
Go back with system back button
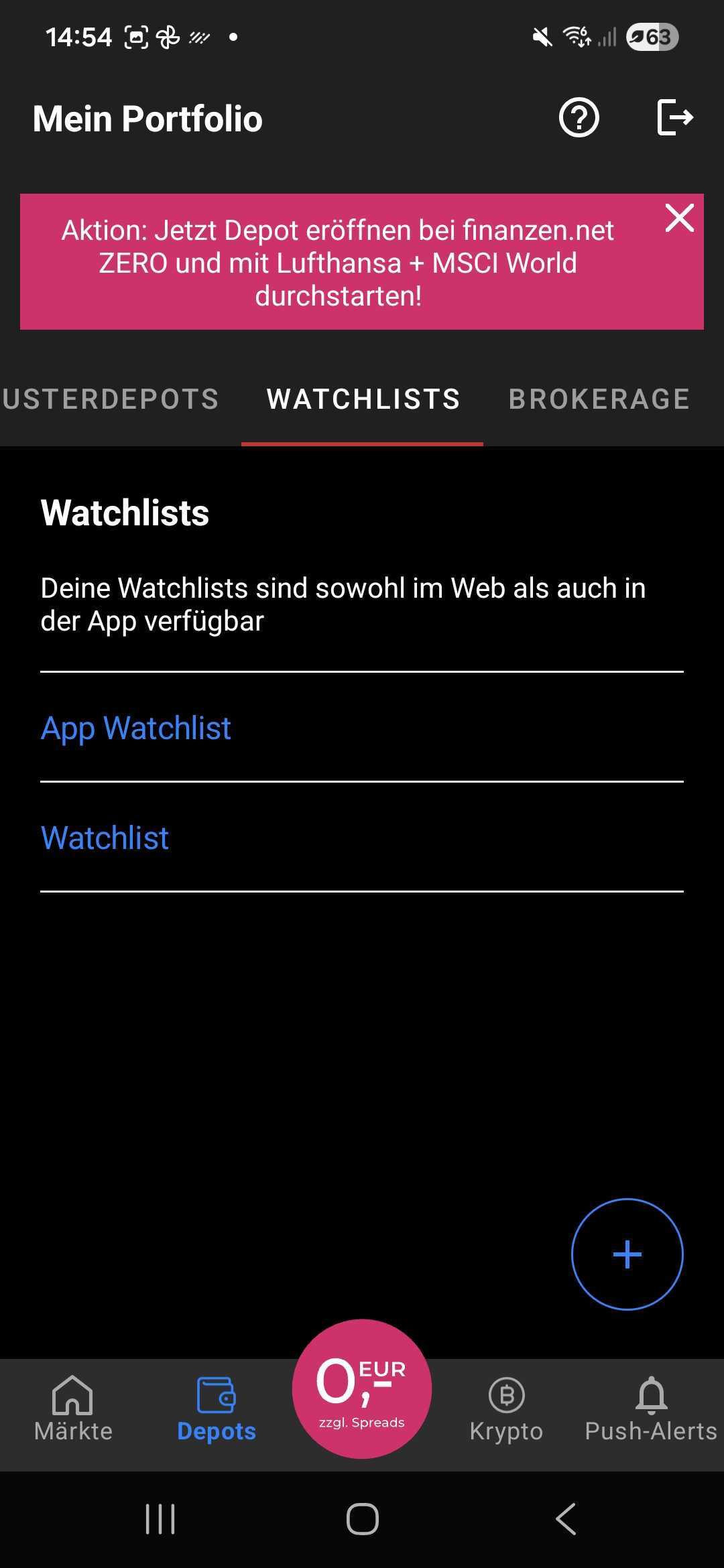[565, 1518]
